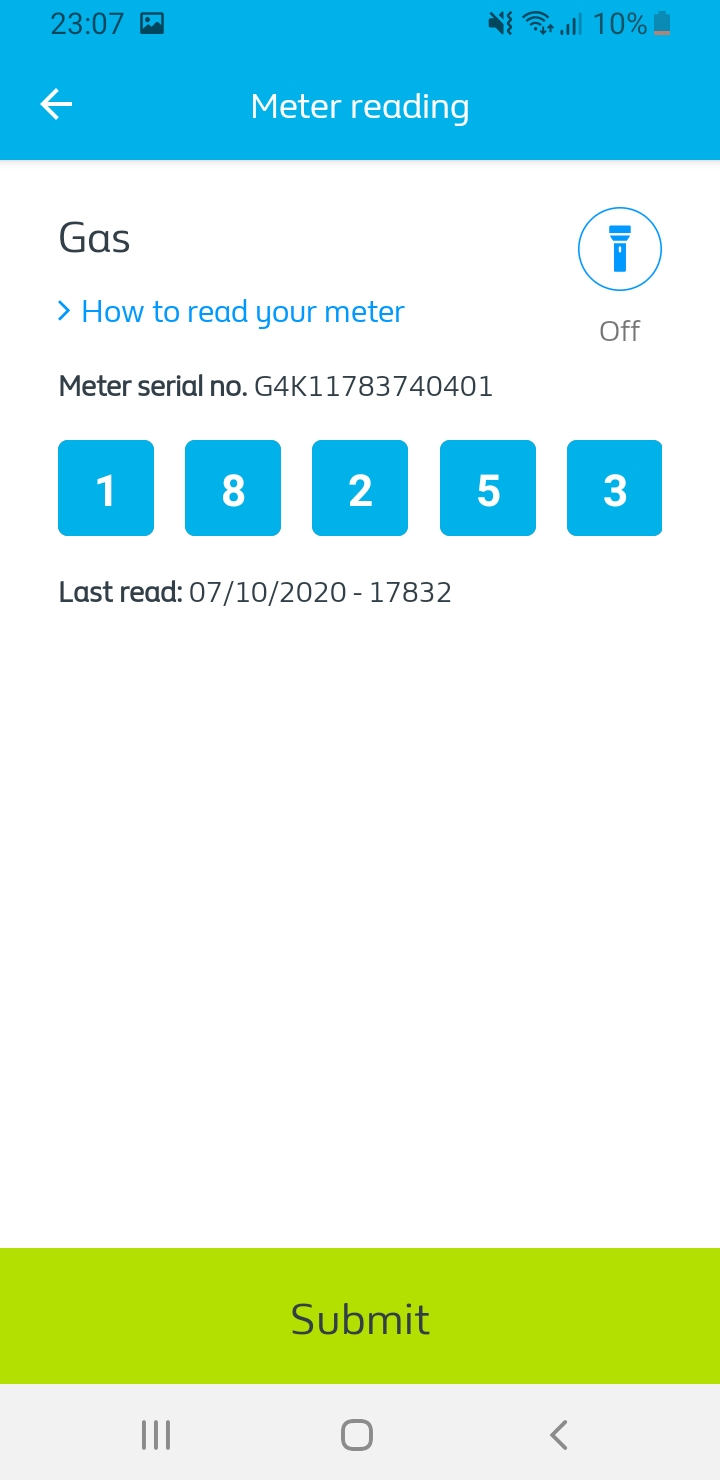Viewport: 720px width, 1480px height.
Task: Edit the last digit box showing 3
Action: 614,488
